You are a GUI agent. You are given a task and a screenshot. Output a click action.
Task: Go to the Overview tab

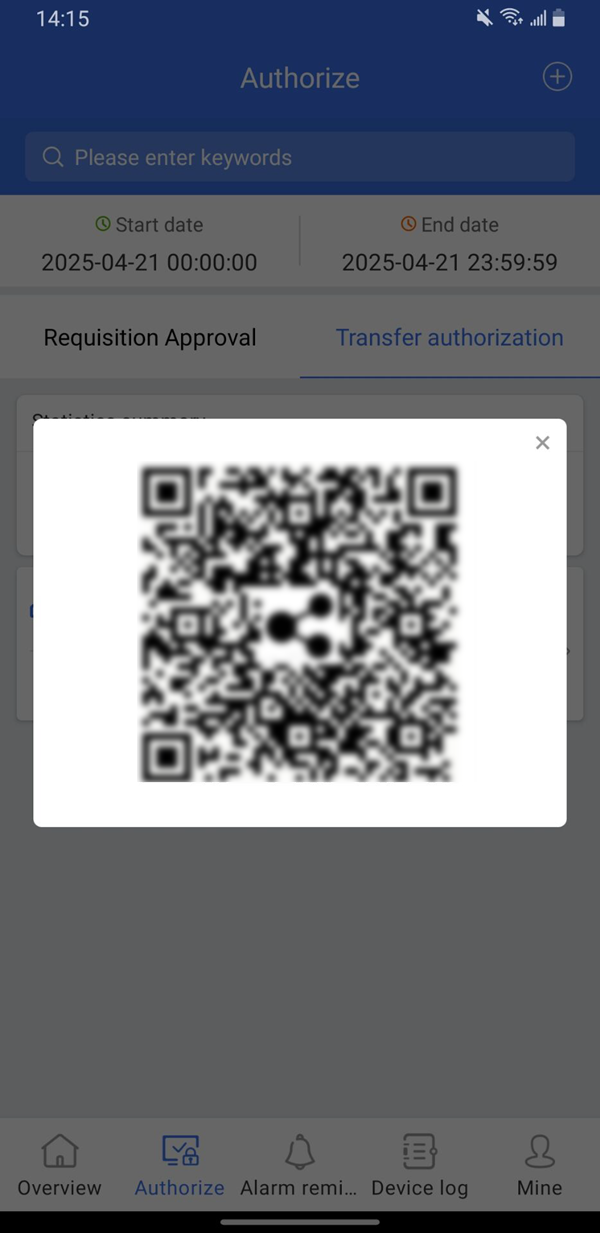coord(60,1165)
